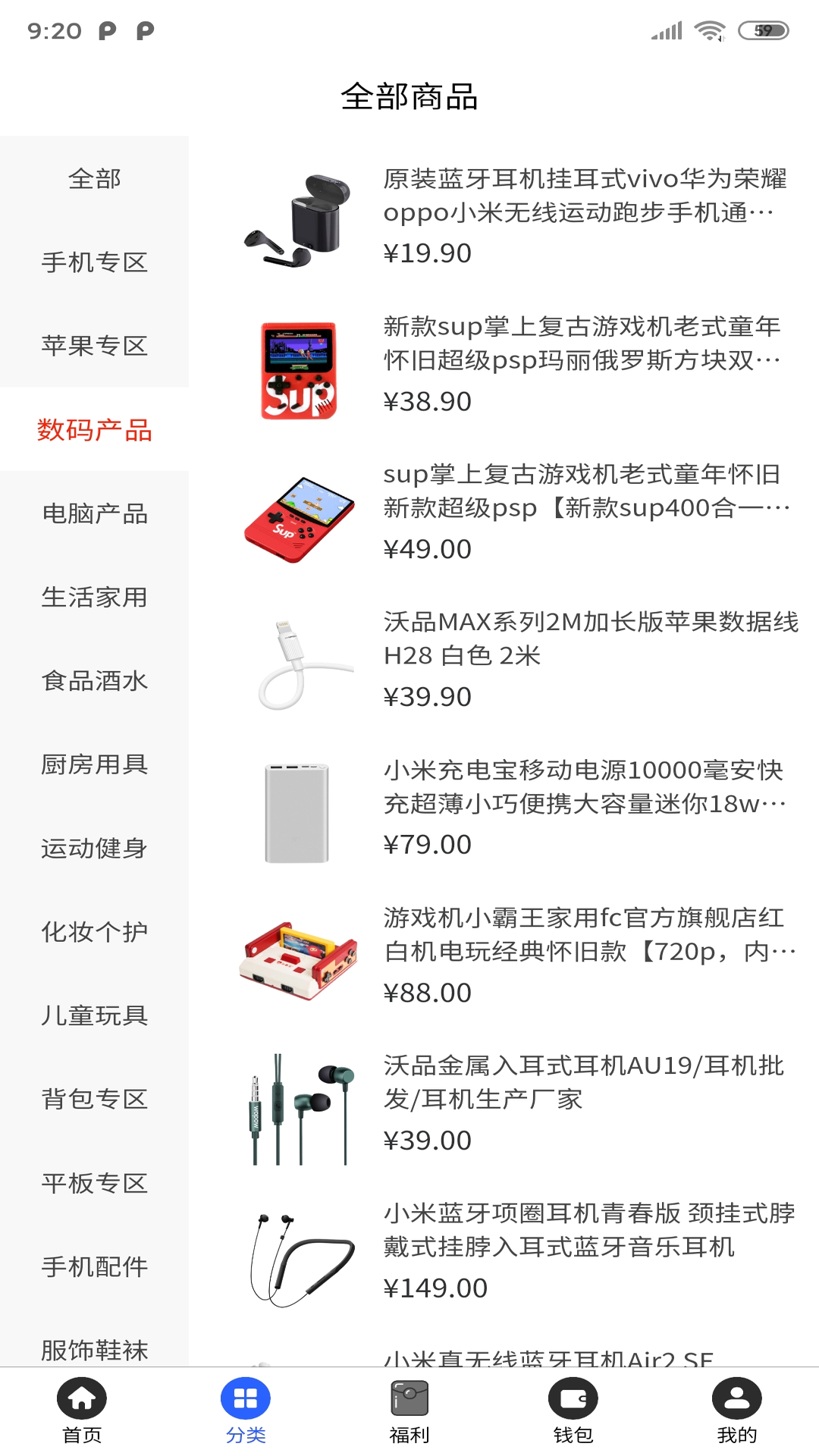Select the 全部 category in sidebar
This screenshot has height=1456, width=819.
tap(94, 179)
